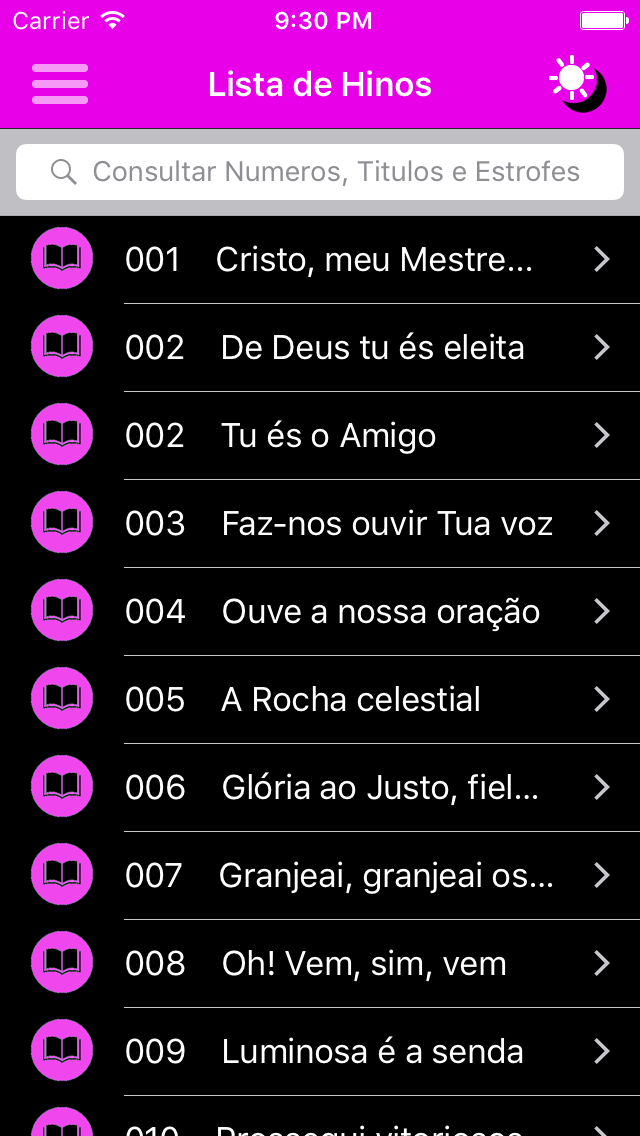The image size is (640, 1136).
Task: View hymn 004 Ouve a nossa oração
Action: (x=320, y=611)
